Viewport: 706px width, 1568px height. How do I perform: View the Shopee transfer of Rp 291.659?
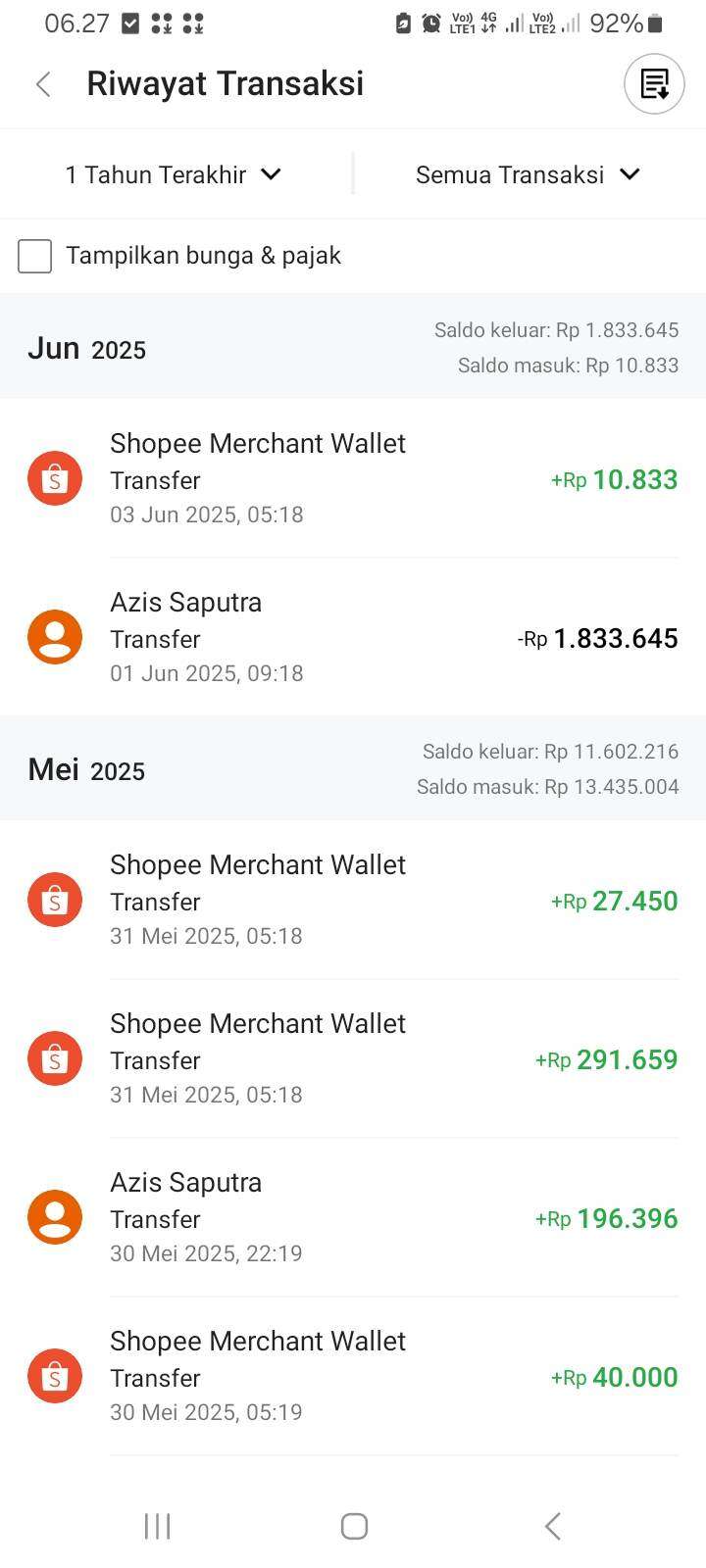click(353, 1058)
